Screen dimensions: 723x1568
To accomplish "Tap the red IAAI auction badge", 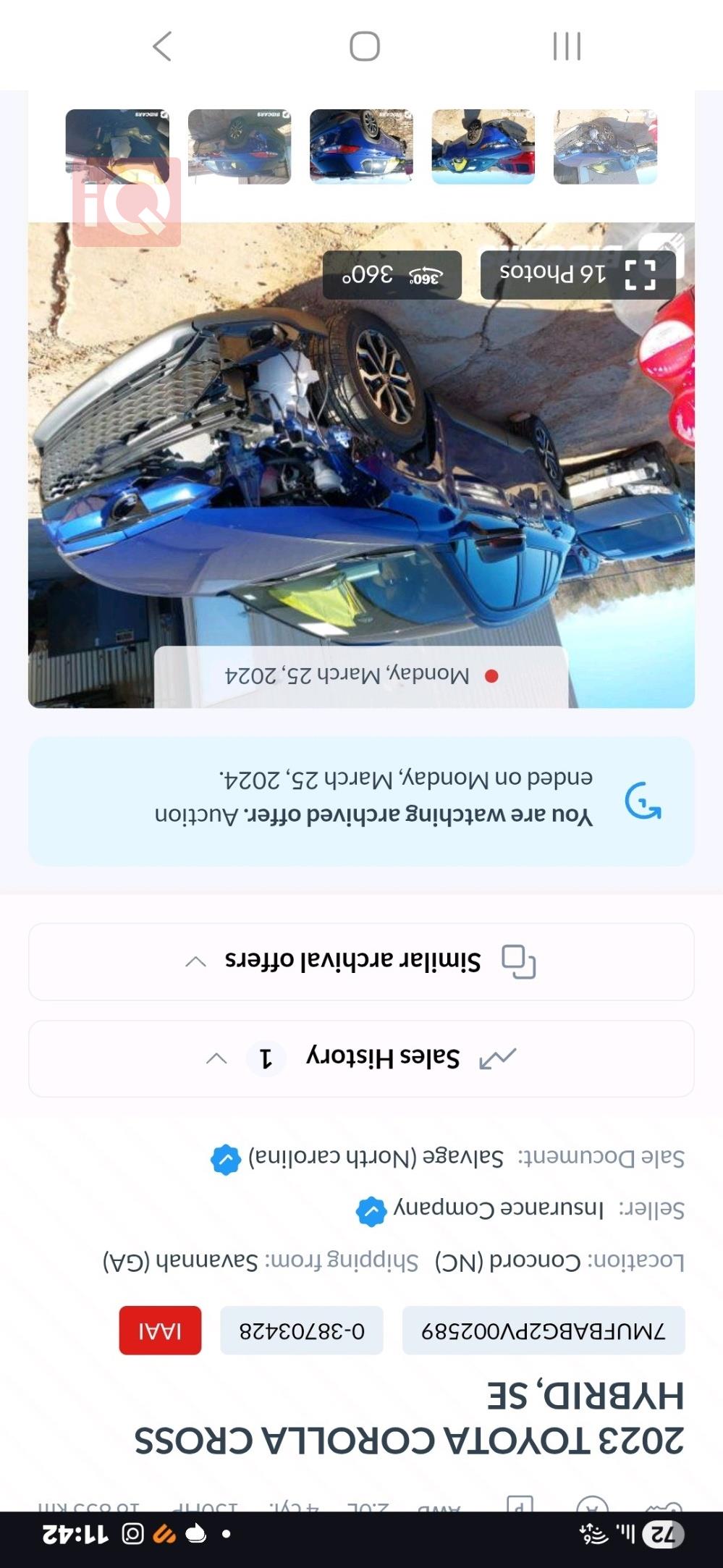I will coord(160,1331).
